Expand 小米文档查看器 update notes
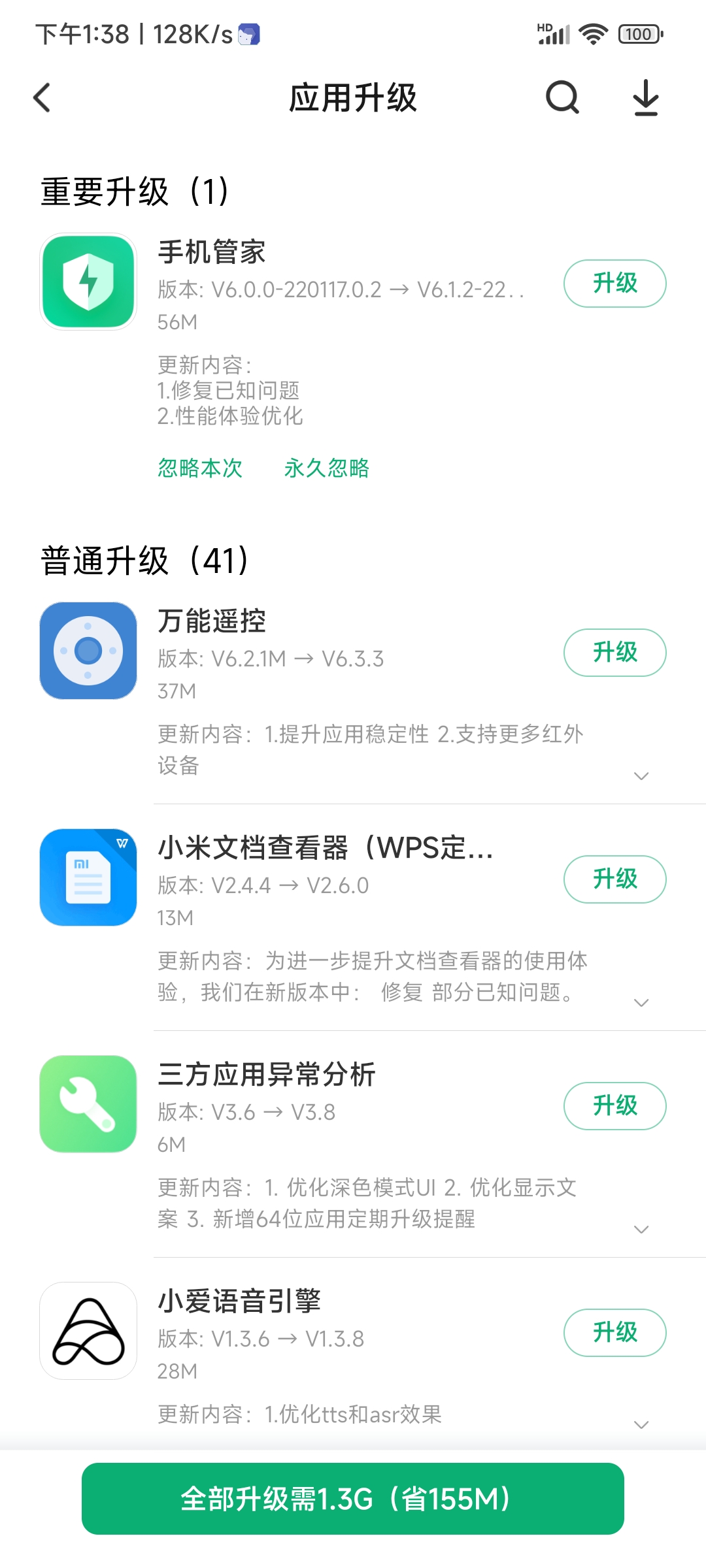Image resolution: width=706 pixels, height=1568 pixels. click(641, 1002)
